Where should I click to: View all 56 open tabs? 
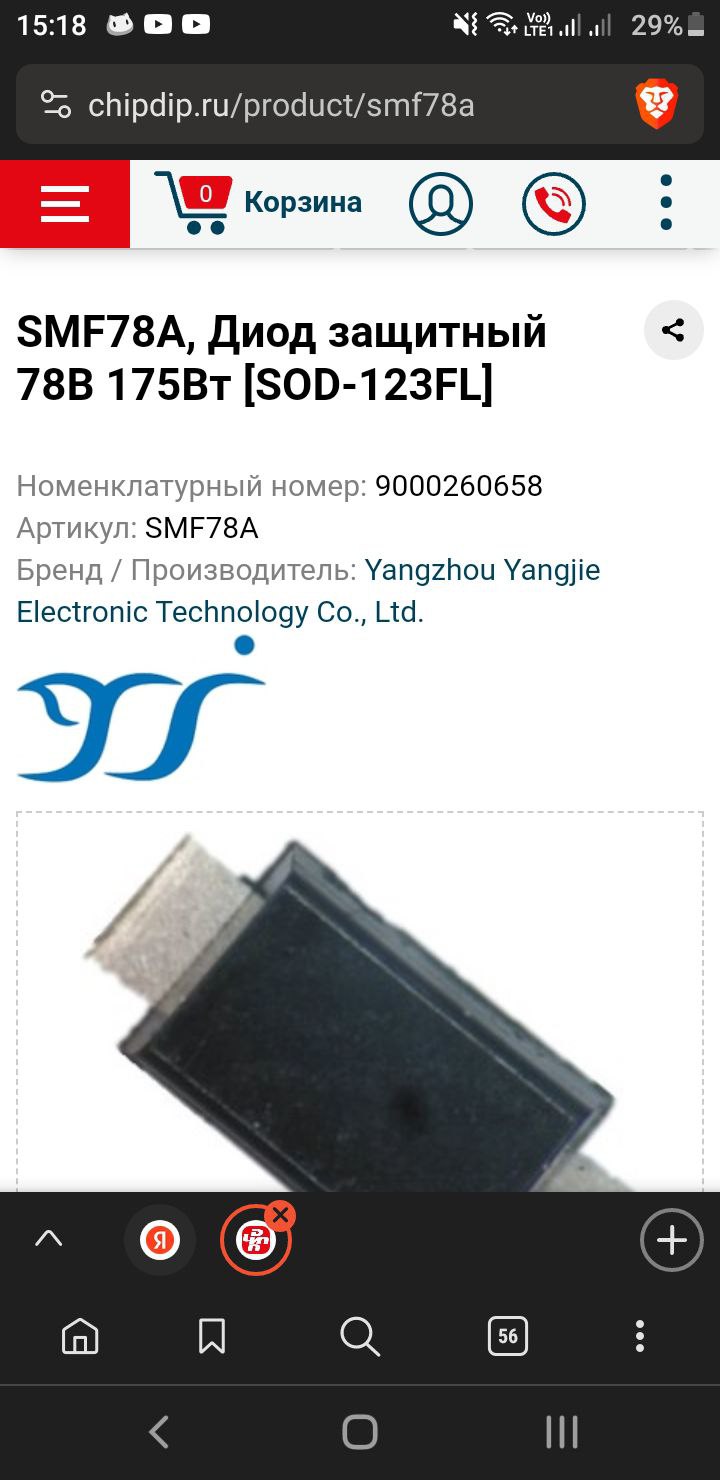508,1336
